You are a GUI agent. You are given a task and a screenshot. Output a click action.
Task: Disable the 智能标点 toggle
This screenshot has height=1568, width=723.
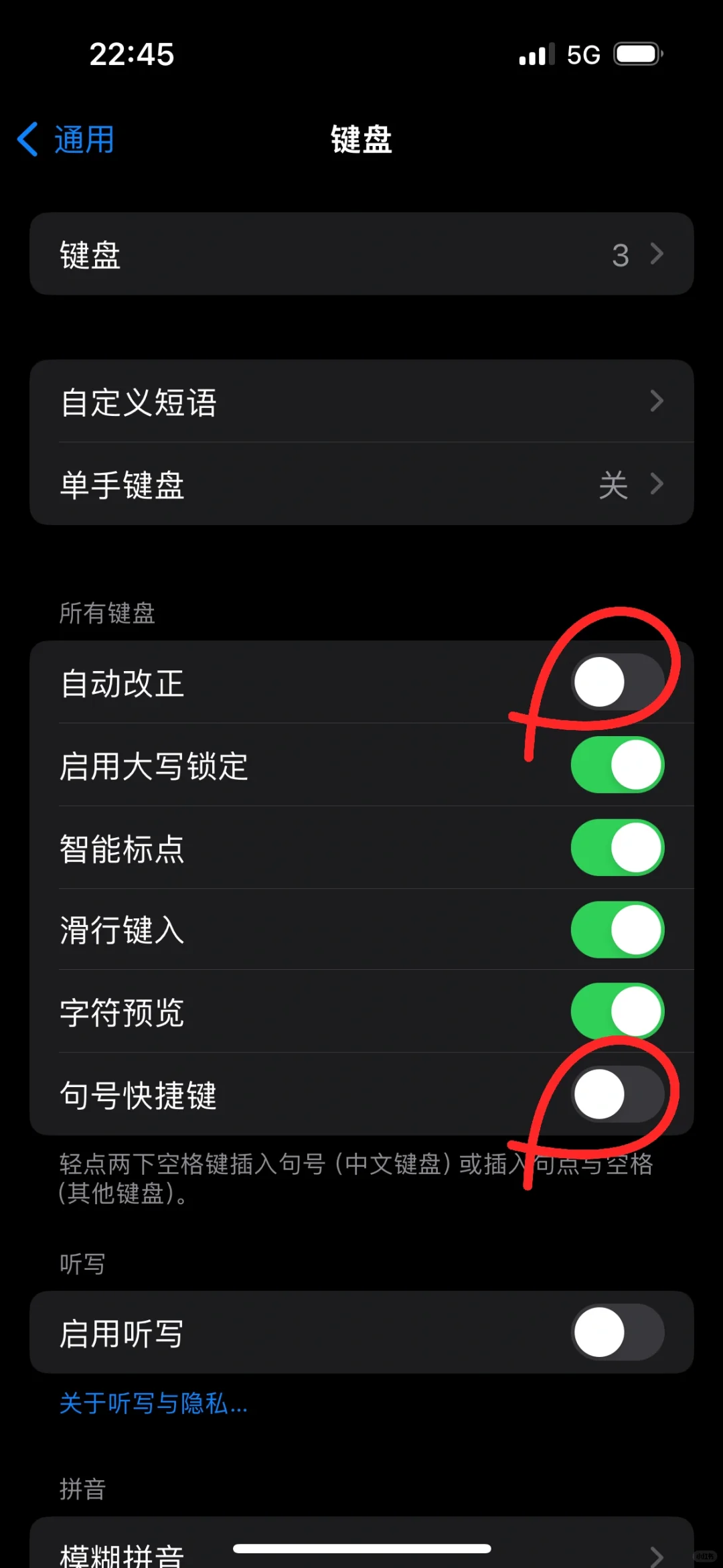pyautogui.click(x=617, y=848)
